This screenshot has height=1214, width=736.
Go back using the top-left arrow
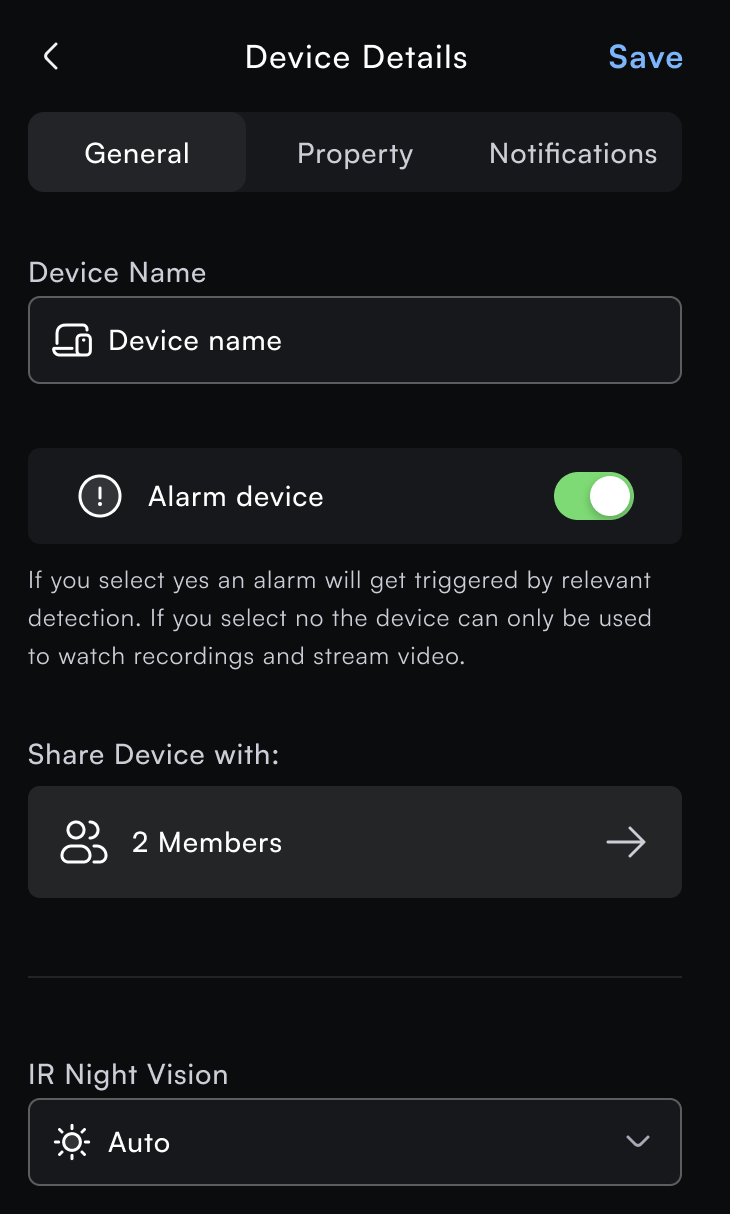point(51,57)
